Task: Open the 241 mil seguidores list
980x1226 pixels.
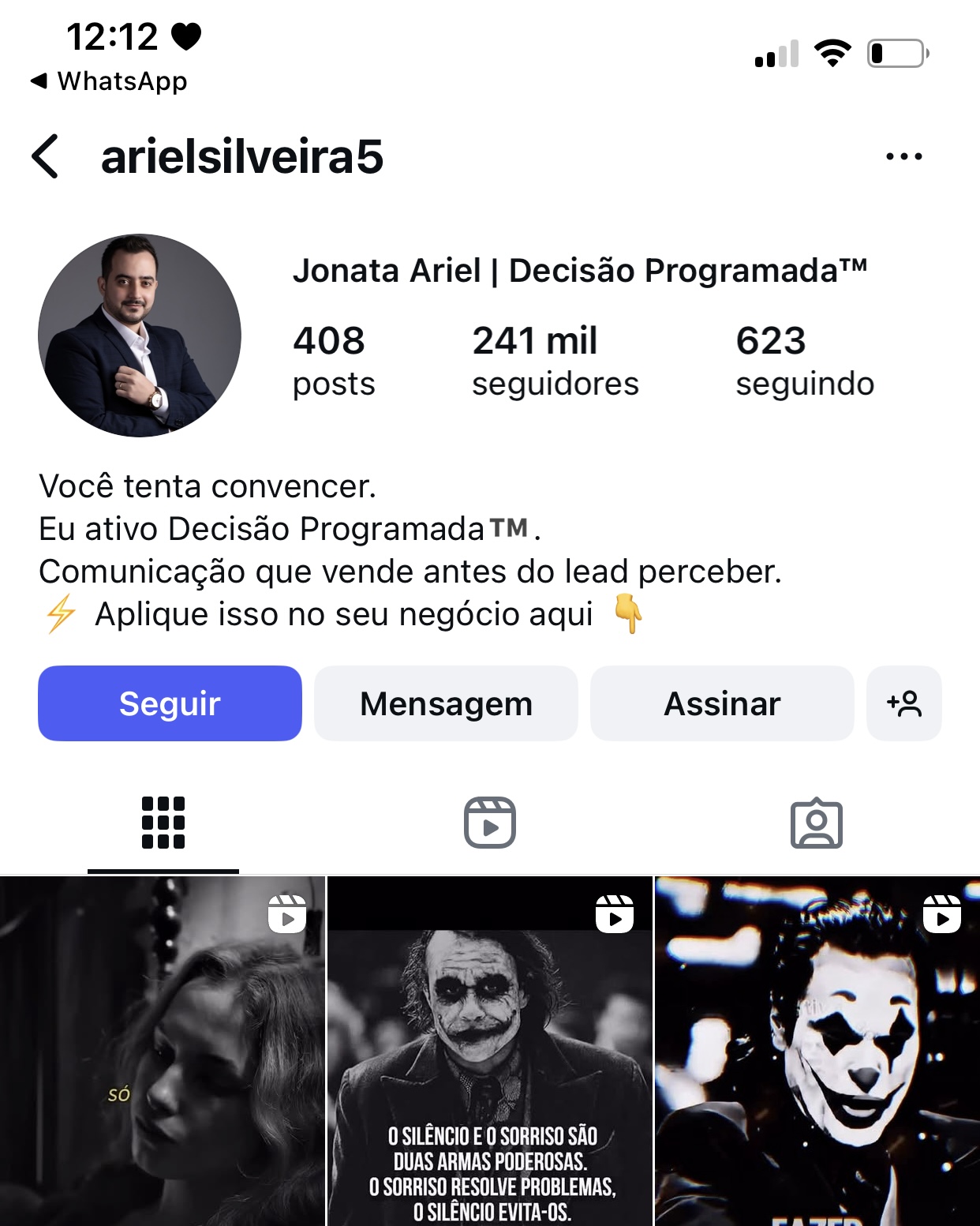Action: 555,360
